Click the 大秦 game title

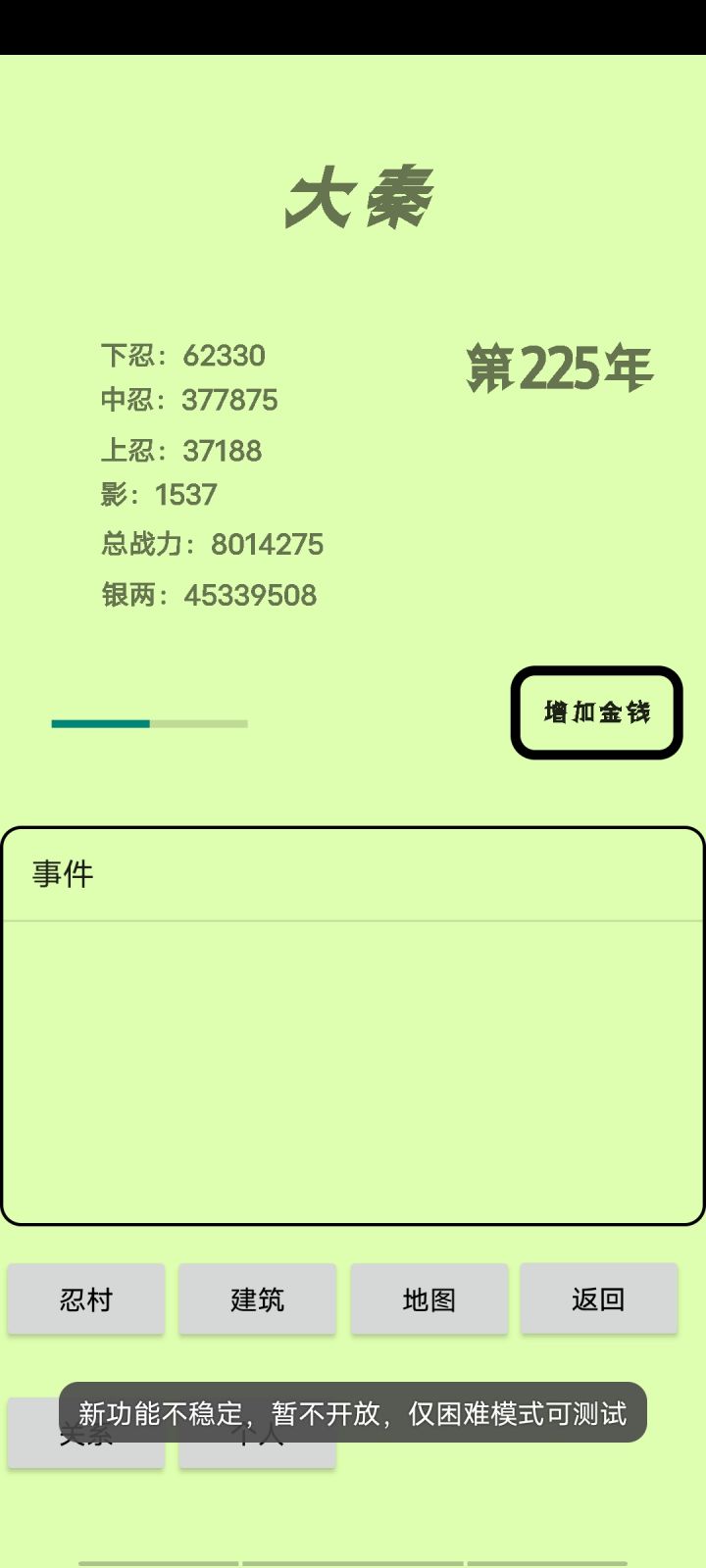[x=360, y=195]
